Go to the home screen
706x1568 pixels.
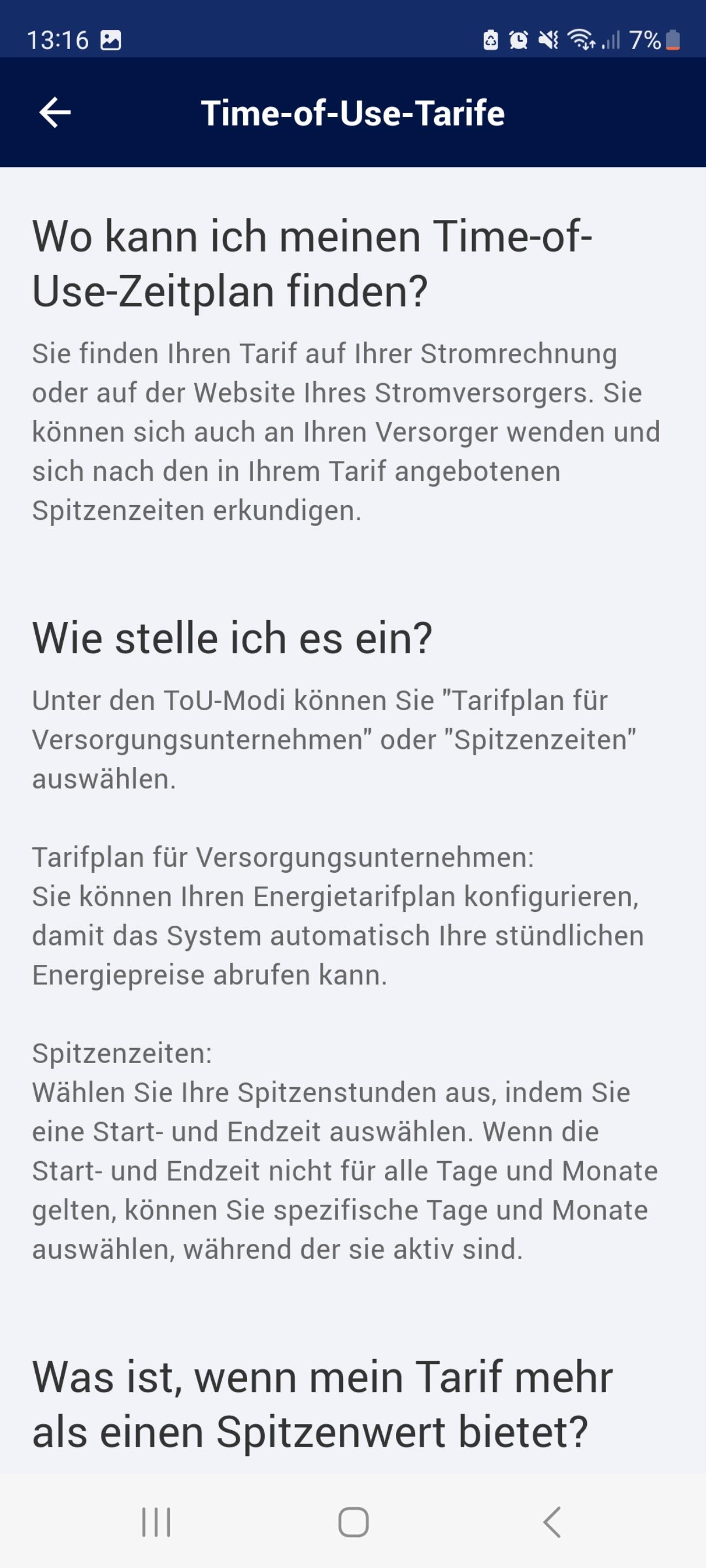pyautogui.click(x=354, y=1522)
